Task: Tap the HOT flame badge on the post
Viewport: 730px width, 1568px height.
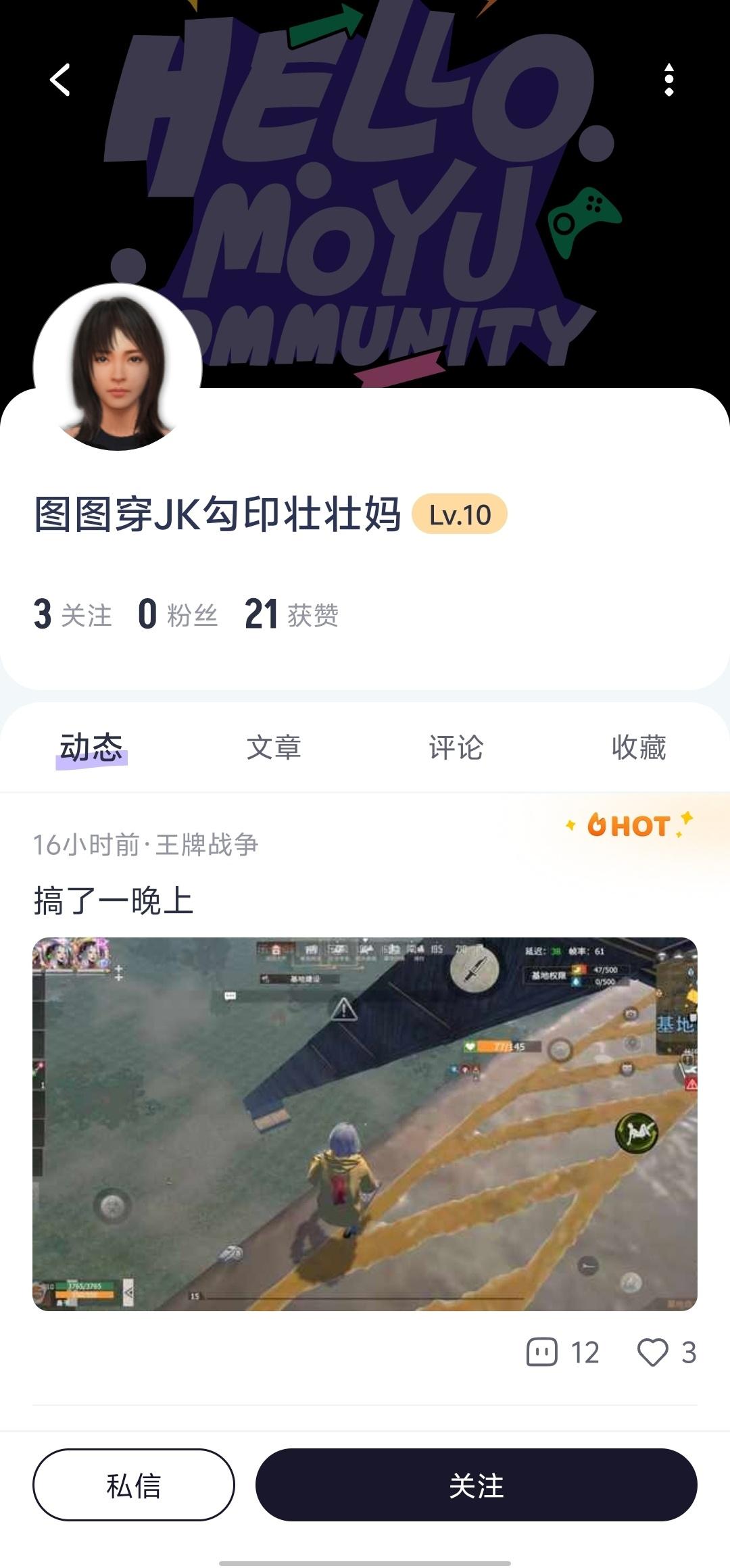Action: [629, 826]
